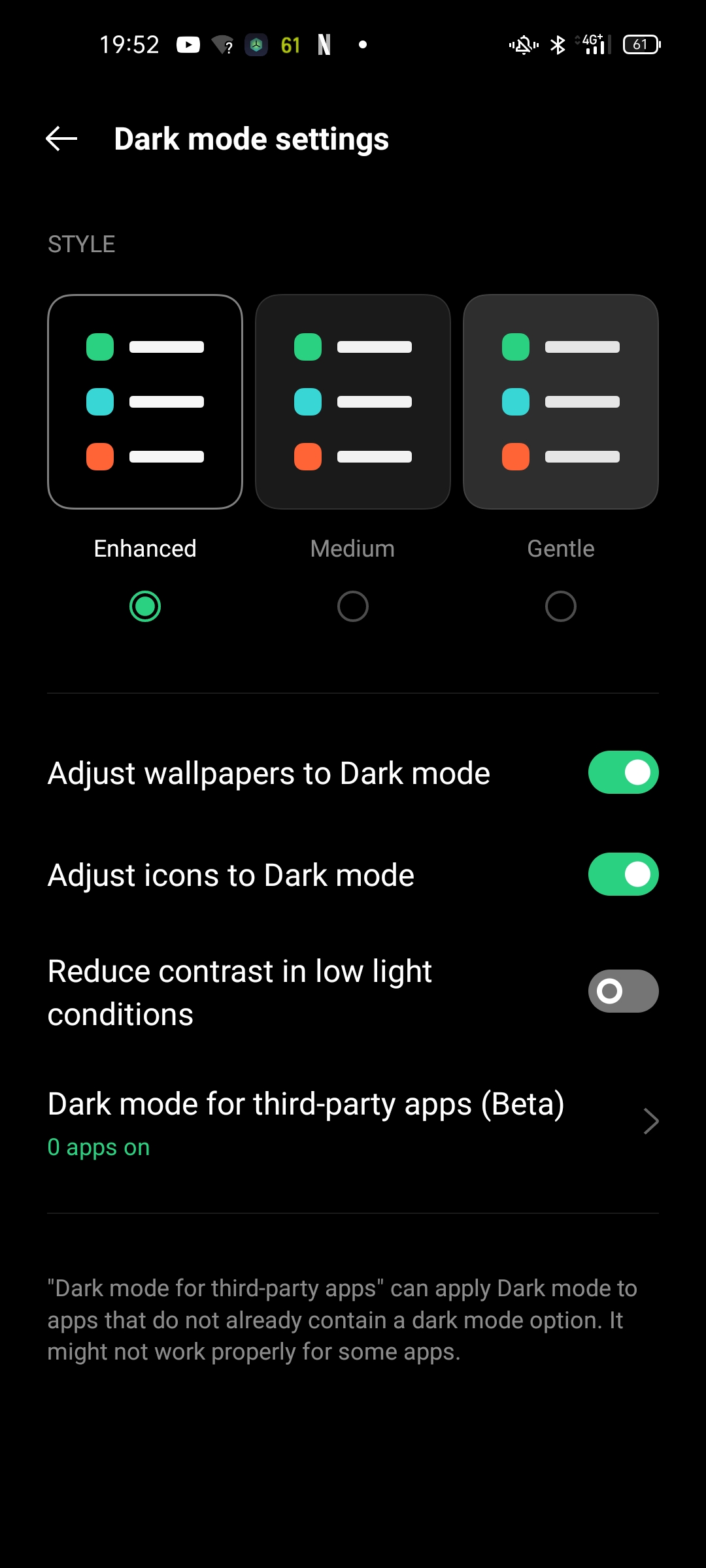
Task: Tap the Enhanced radio button
Action: 145,606
